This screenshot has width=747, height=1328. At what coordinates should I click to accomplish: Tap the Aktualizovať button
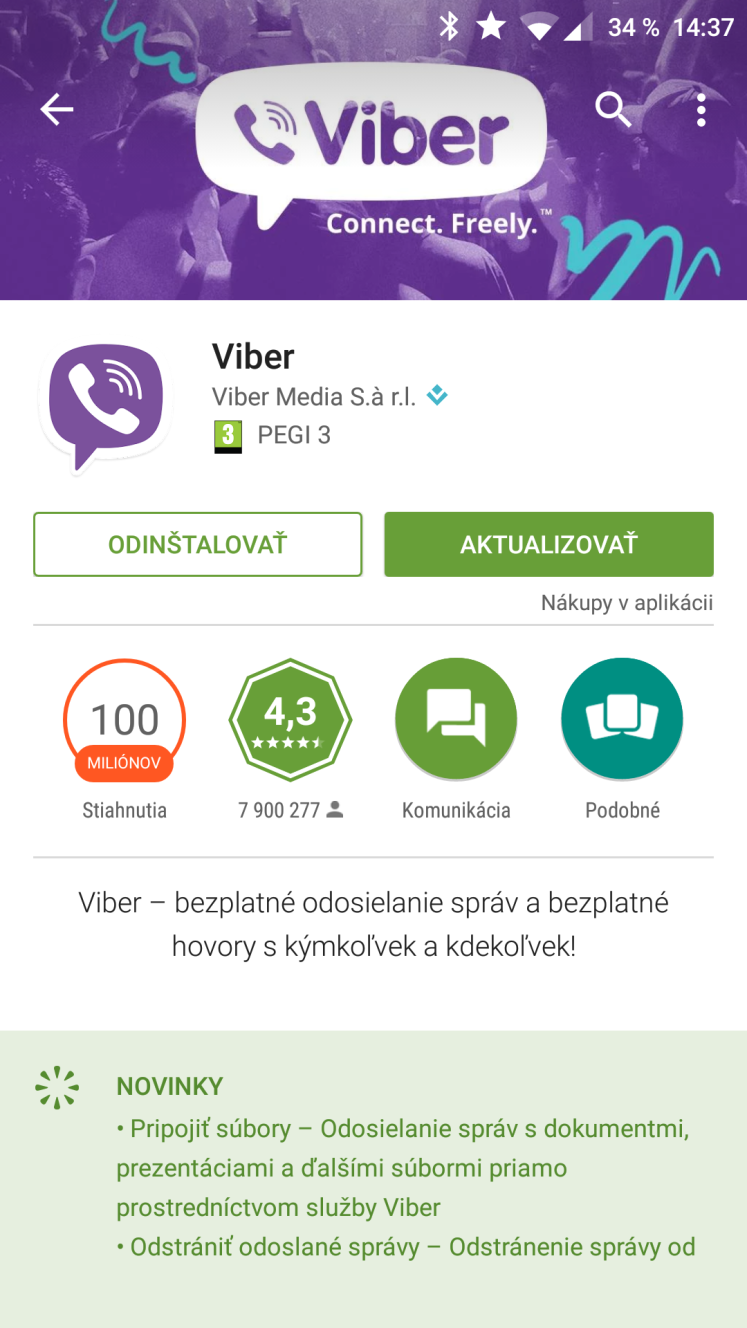coord(549,544)
